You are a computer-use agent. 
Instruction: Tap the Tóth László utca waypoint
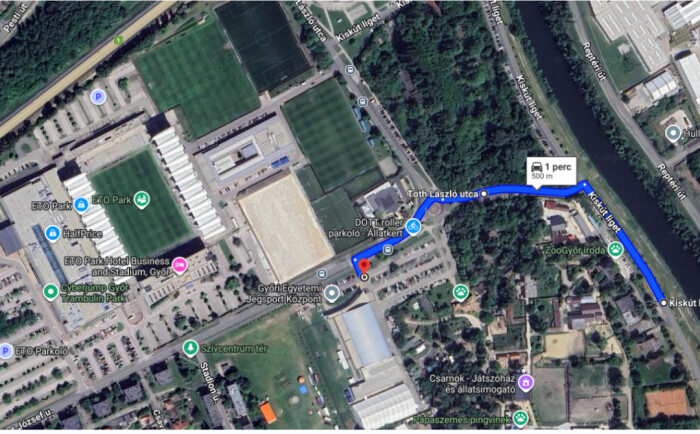pos(483,192)
